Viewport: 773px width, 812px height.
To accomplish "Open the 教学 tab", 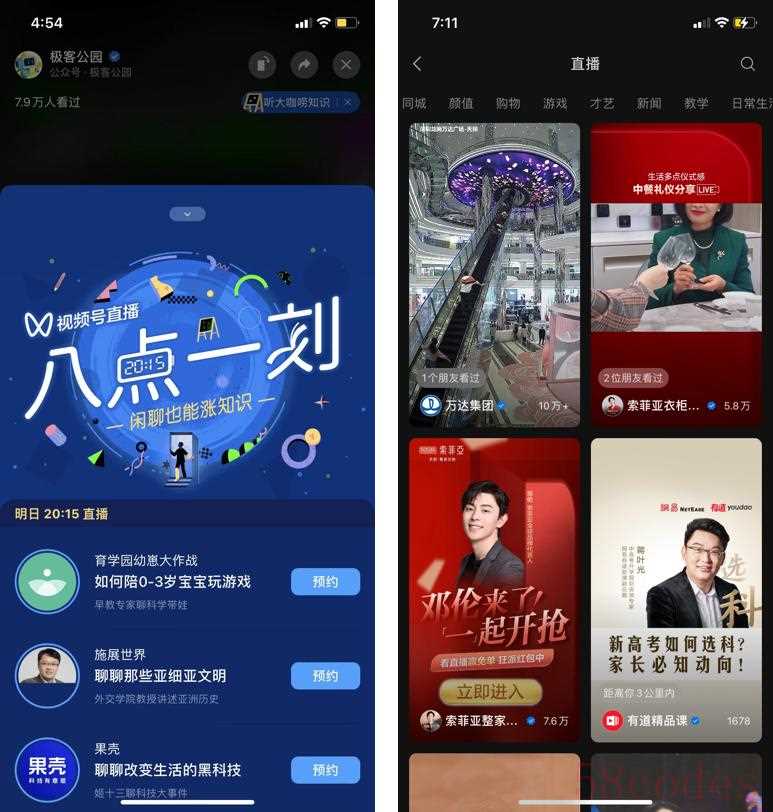I will pos(696,103).
